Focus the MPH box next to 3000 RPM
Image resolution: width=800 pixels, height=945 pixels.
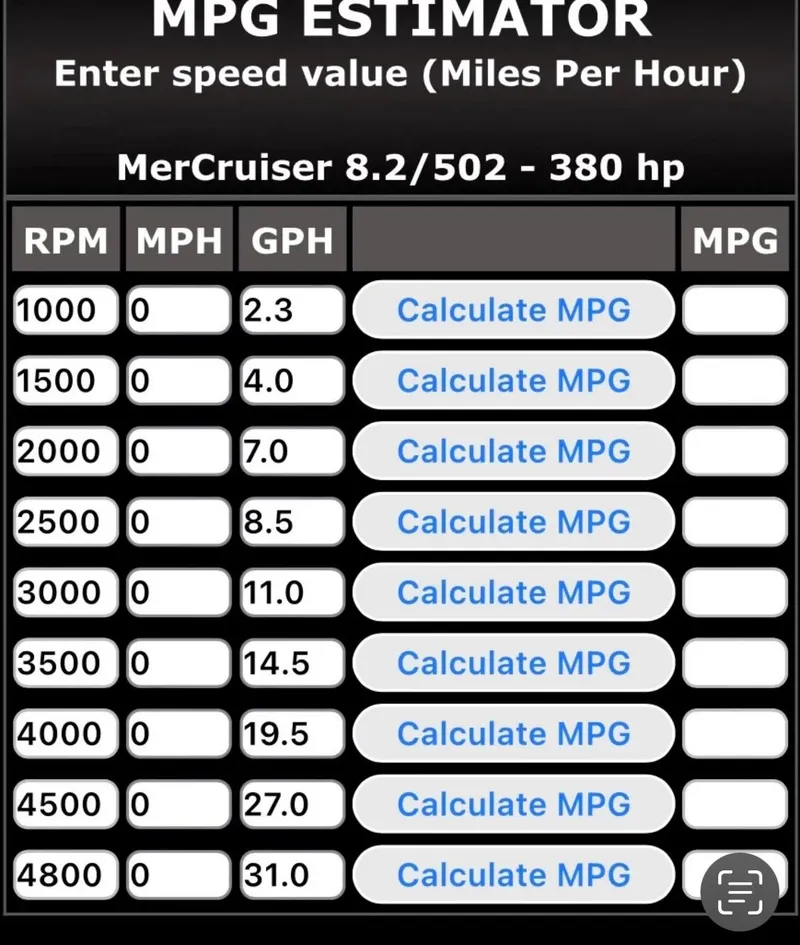(178, 593)
